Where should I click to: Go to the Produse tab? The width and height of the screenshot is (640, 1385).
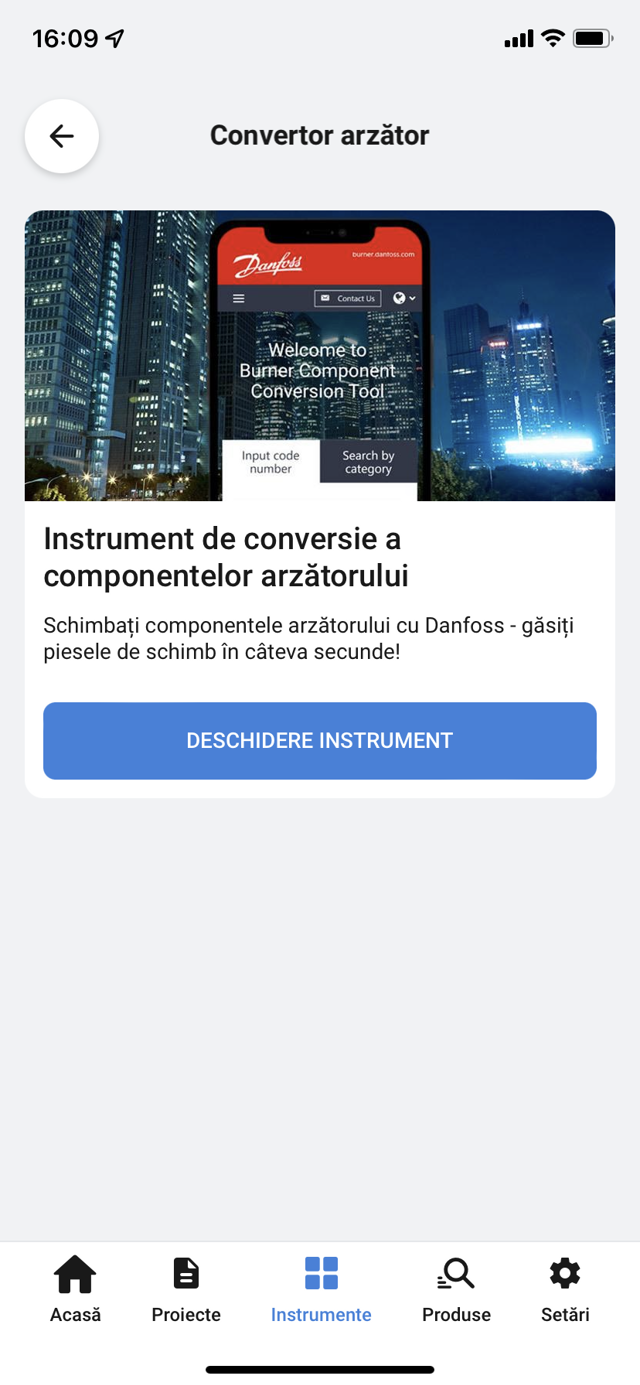click(456, 1289)
